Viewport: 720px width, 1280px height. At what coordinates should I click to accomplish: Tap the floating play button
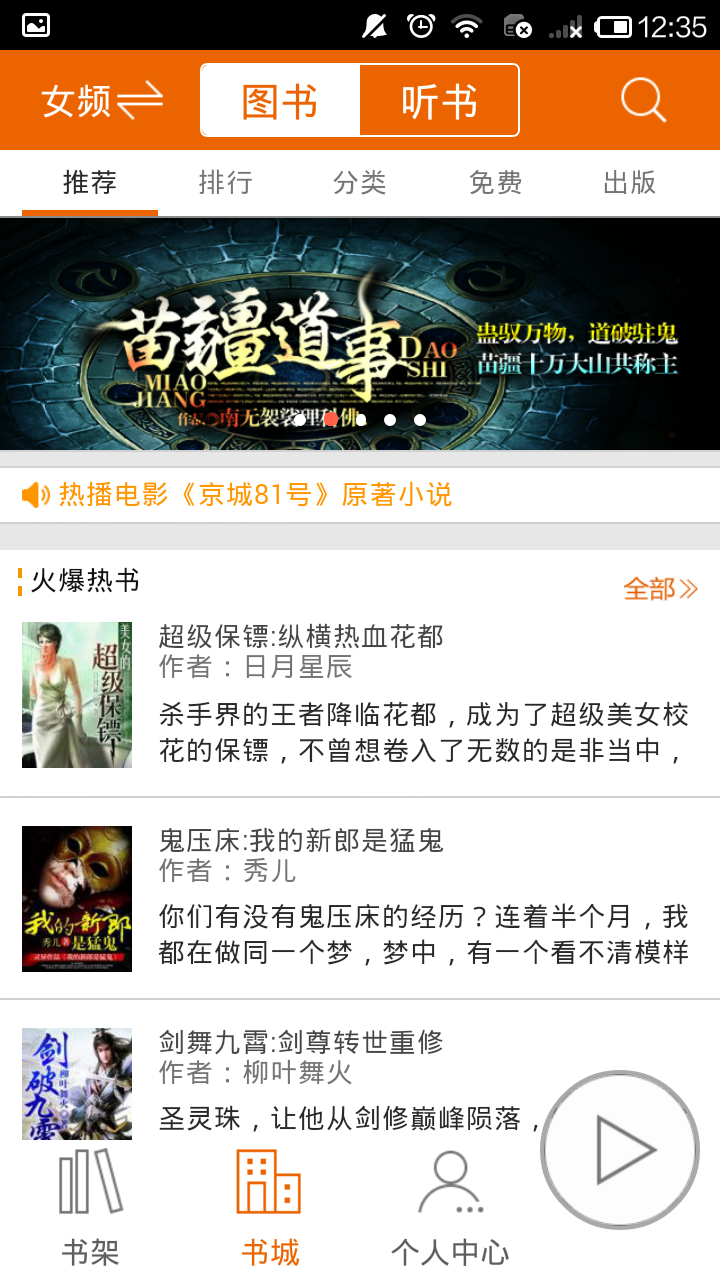coord(620,1150)
